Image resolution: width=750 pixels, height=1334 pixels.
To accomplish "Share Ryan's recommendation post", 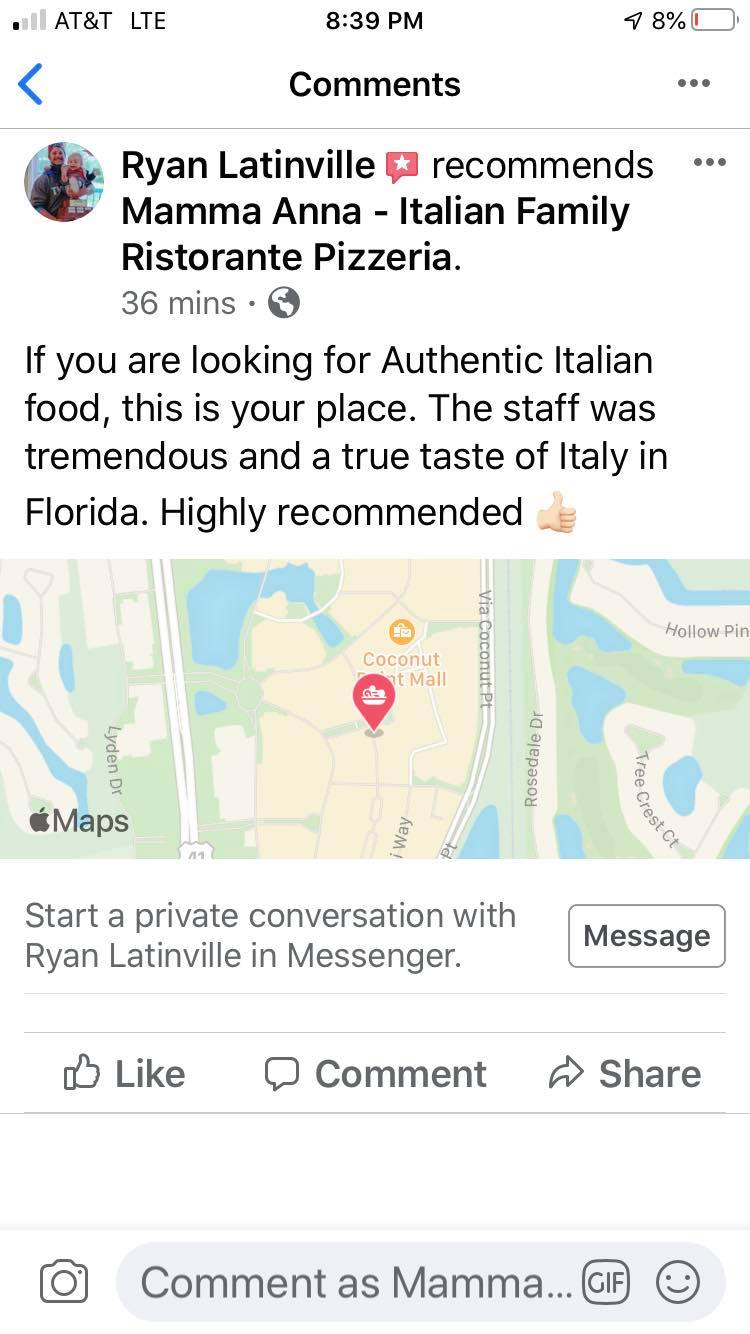I will click(x=625, y=1074).
